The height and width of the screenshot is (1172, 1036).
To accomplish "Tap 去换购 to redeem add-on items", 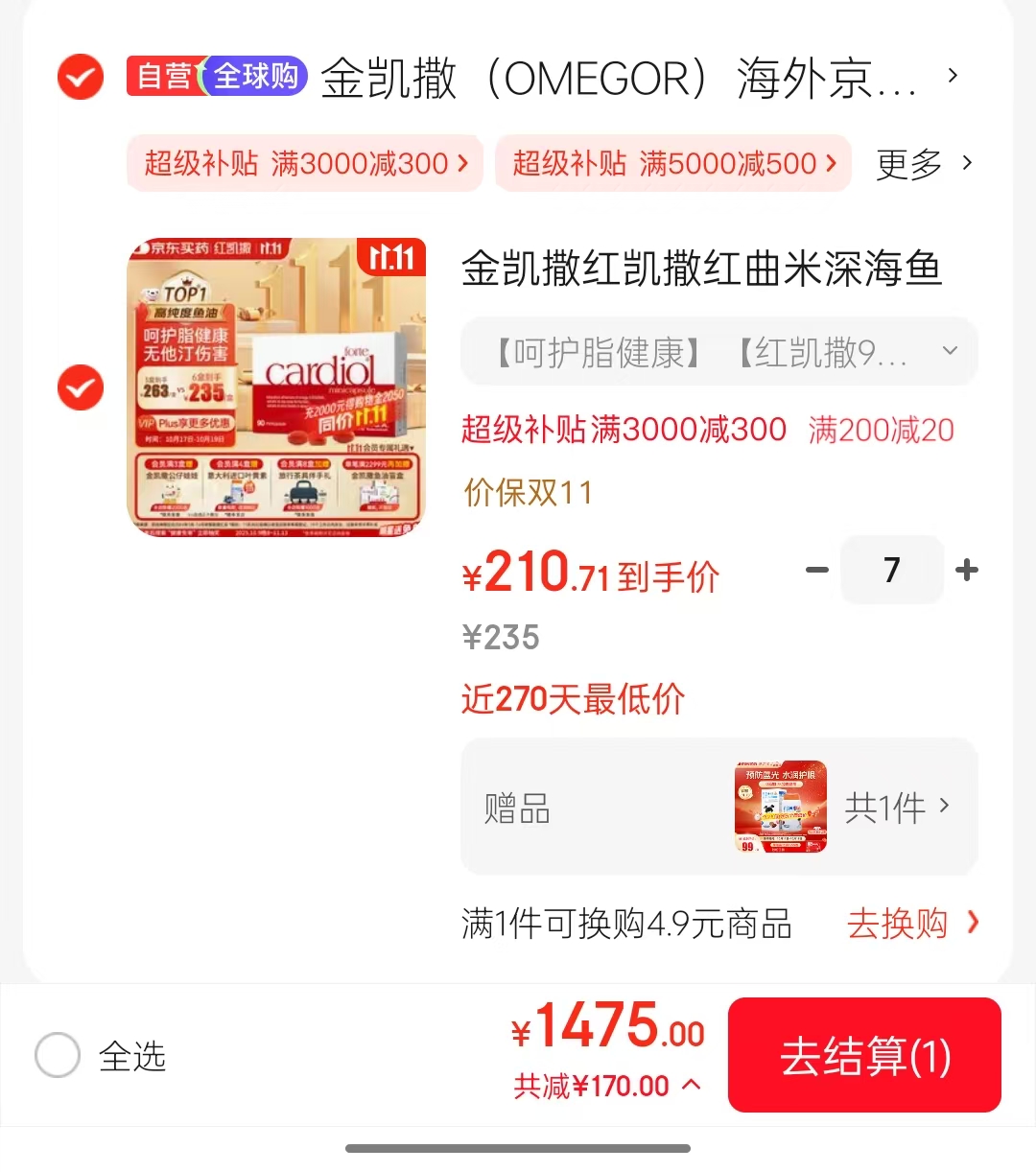I will pyautogui.click(x=912, y=924).
